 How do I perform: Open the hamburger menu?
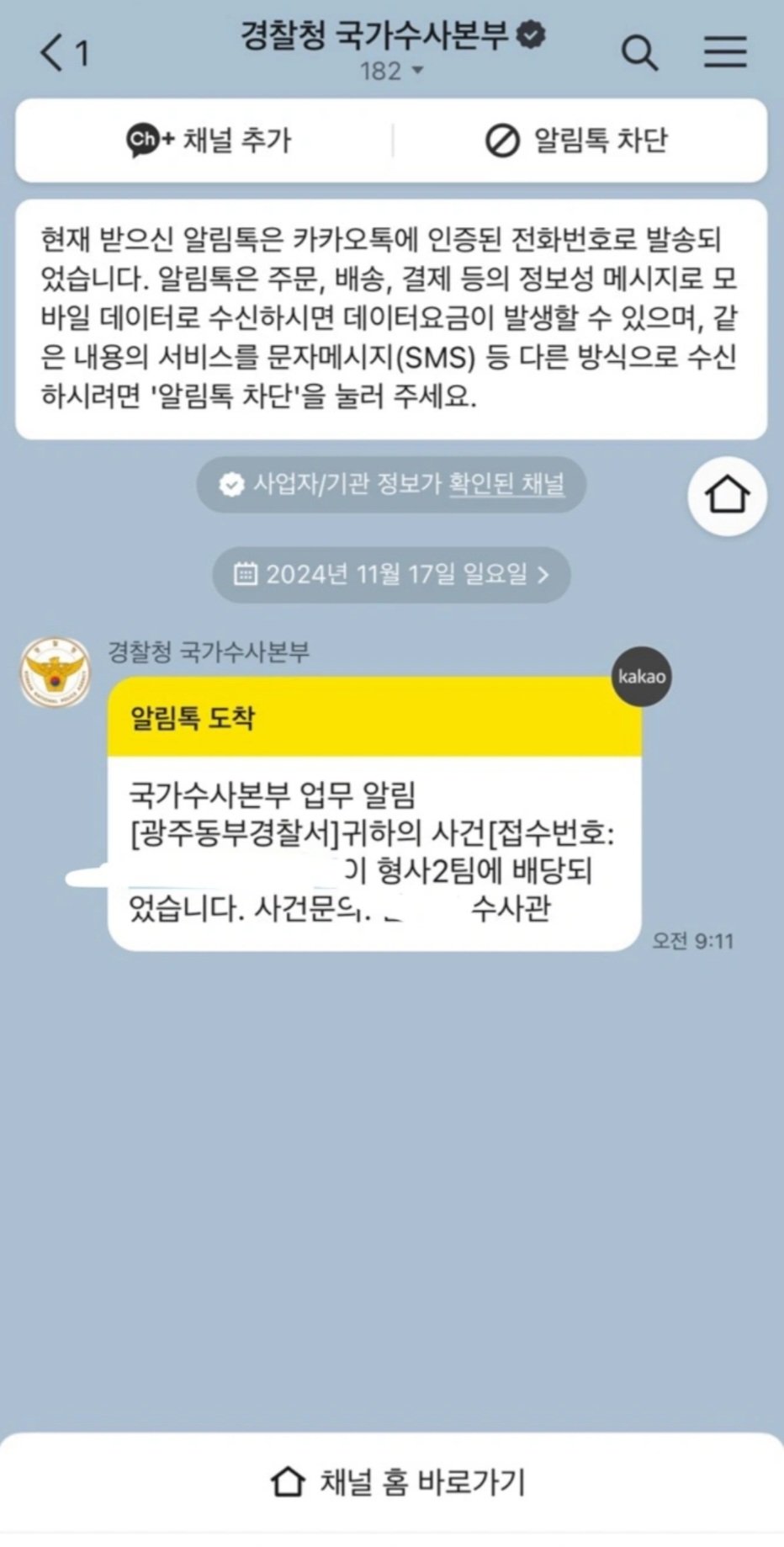tap(725, 52)
